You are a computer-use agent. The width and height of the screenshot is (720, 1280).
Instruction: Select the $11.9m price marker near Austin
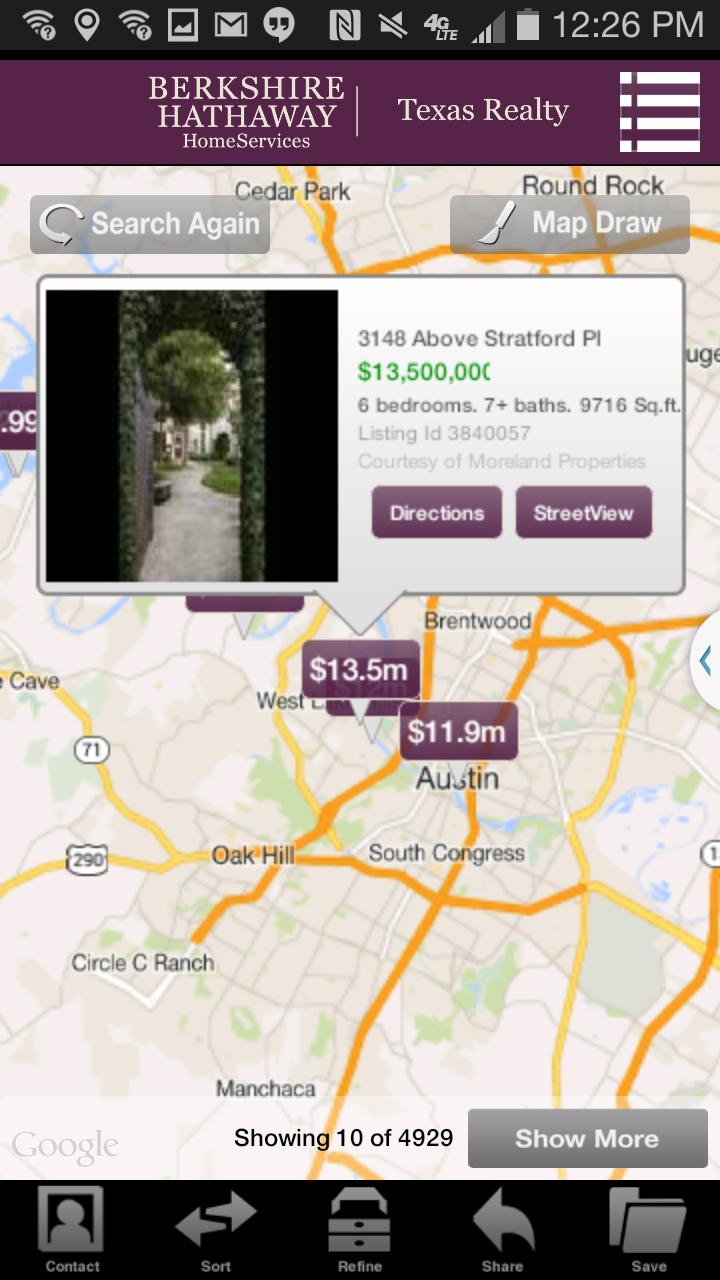pyautogui.click(x=457, y=731)
